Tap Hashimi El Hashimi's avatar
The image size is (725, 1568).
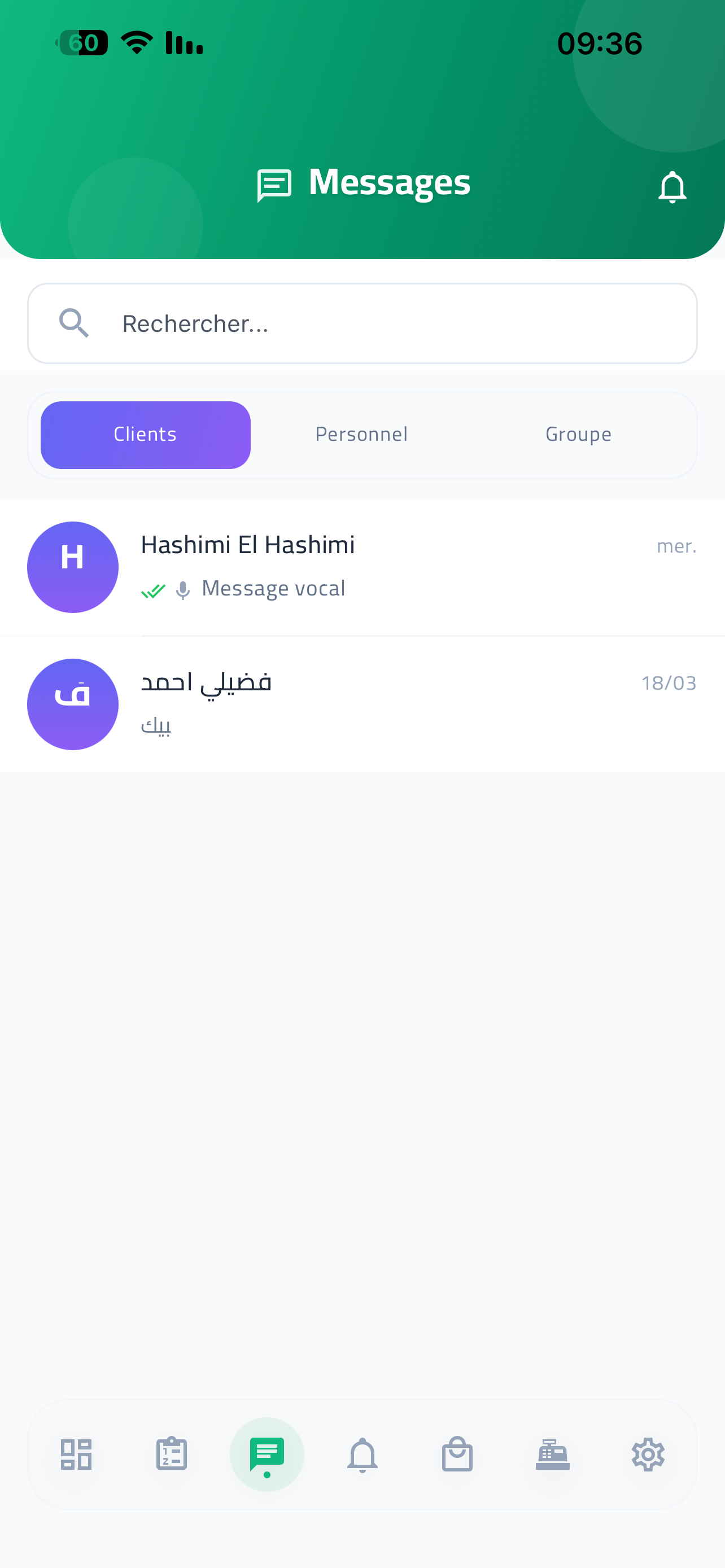[72, 567]
